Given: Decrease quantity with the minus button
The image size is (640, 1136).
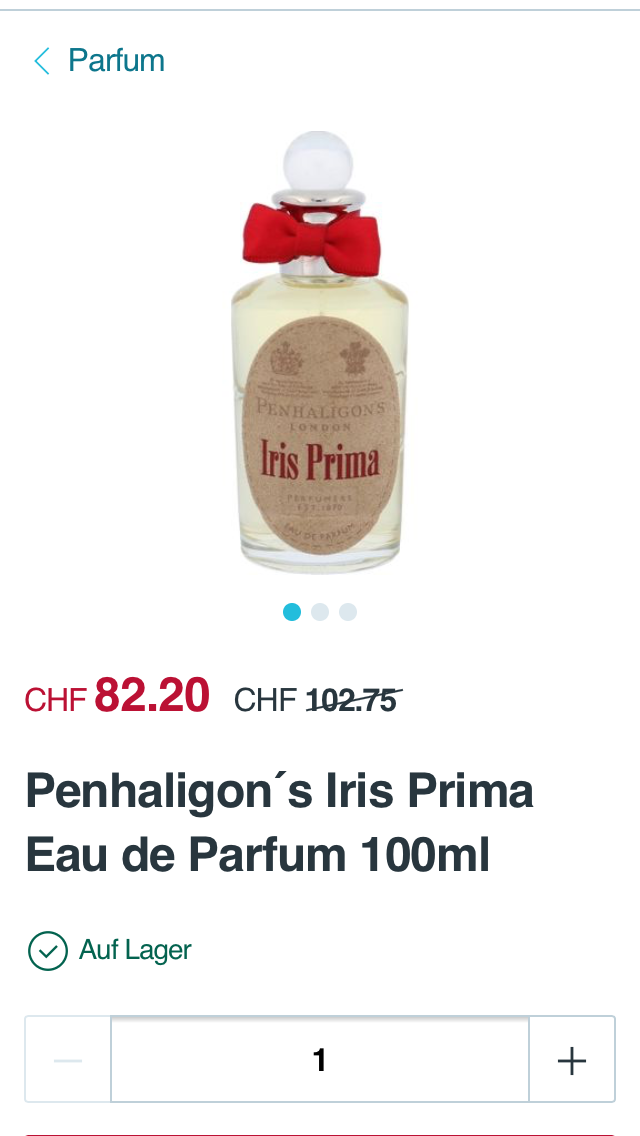Looking at the screenshot, I should click(x=68, y=1061).
